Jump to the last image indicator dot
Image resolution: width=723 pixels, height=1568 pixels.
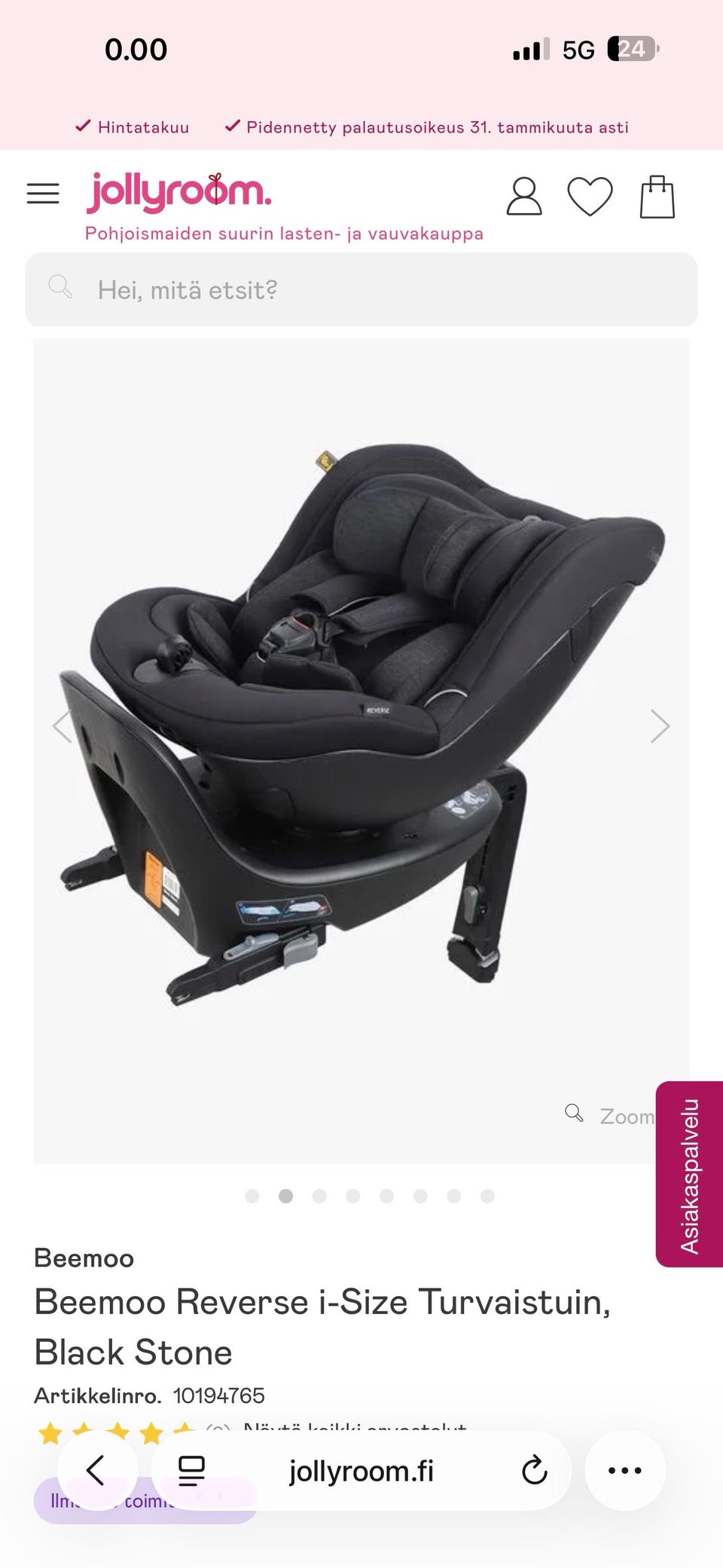(487, 1196)
